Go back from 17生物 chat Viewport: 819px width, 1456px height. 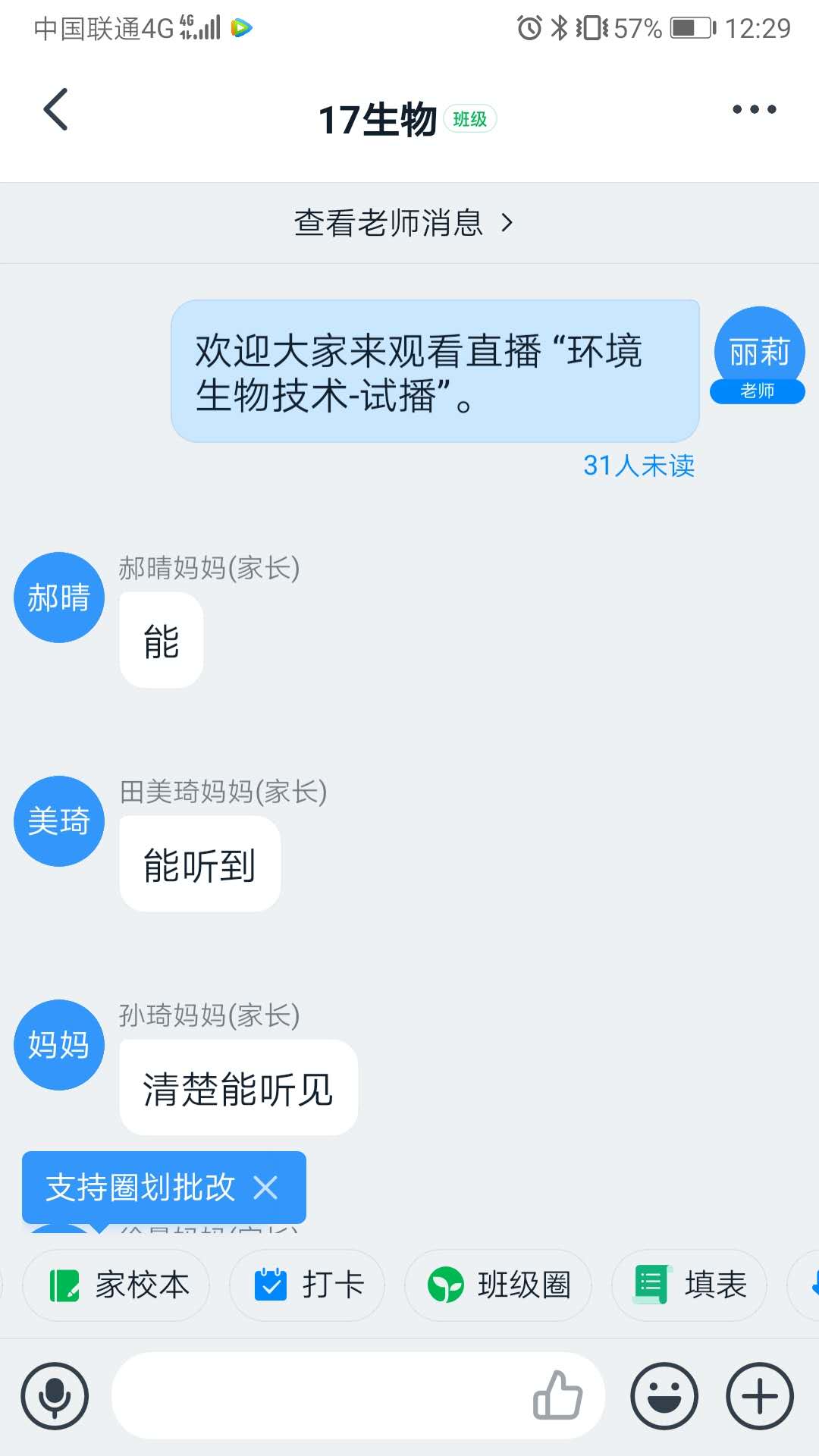[56, 110]
